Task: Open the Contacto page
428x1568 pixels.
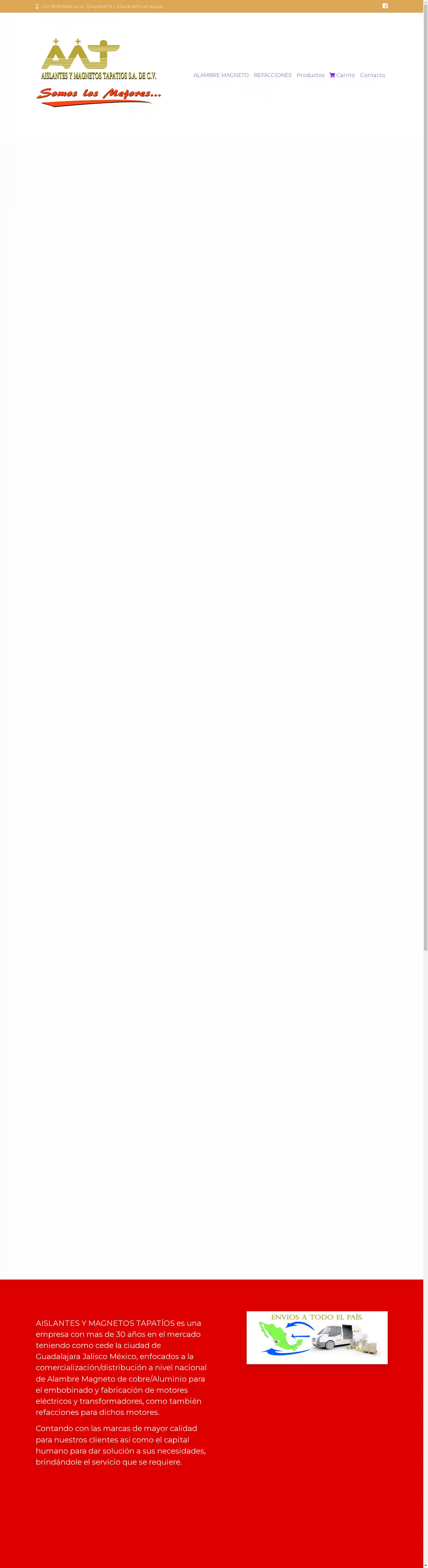Action: (372, 75)
